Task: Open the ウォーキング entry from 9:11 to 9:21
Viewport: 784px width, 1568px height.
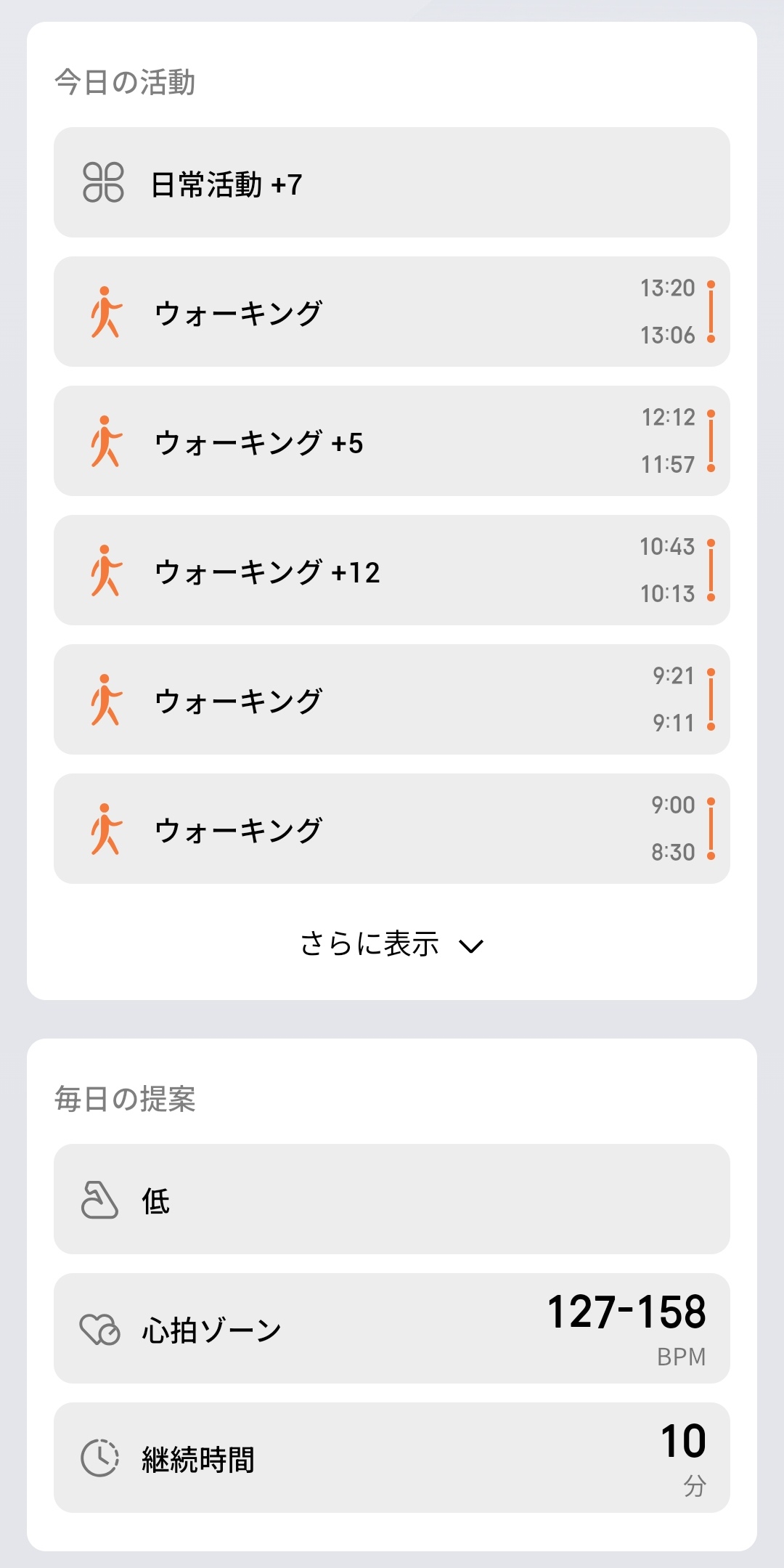Action: 392,699
